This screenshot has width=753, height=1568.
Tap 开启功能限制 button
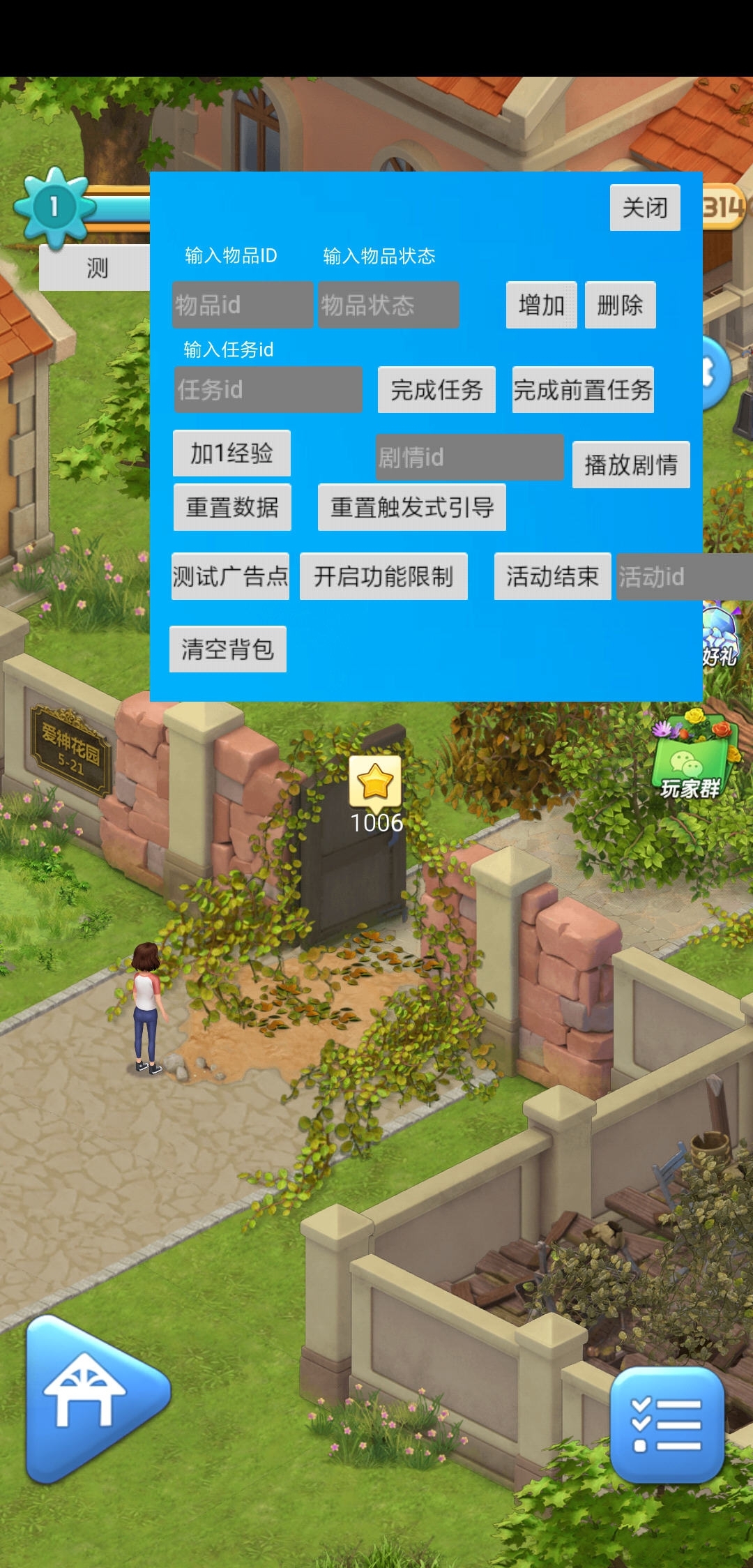click(x=383, y=576)
